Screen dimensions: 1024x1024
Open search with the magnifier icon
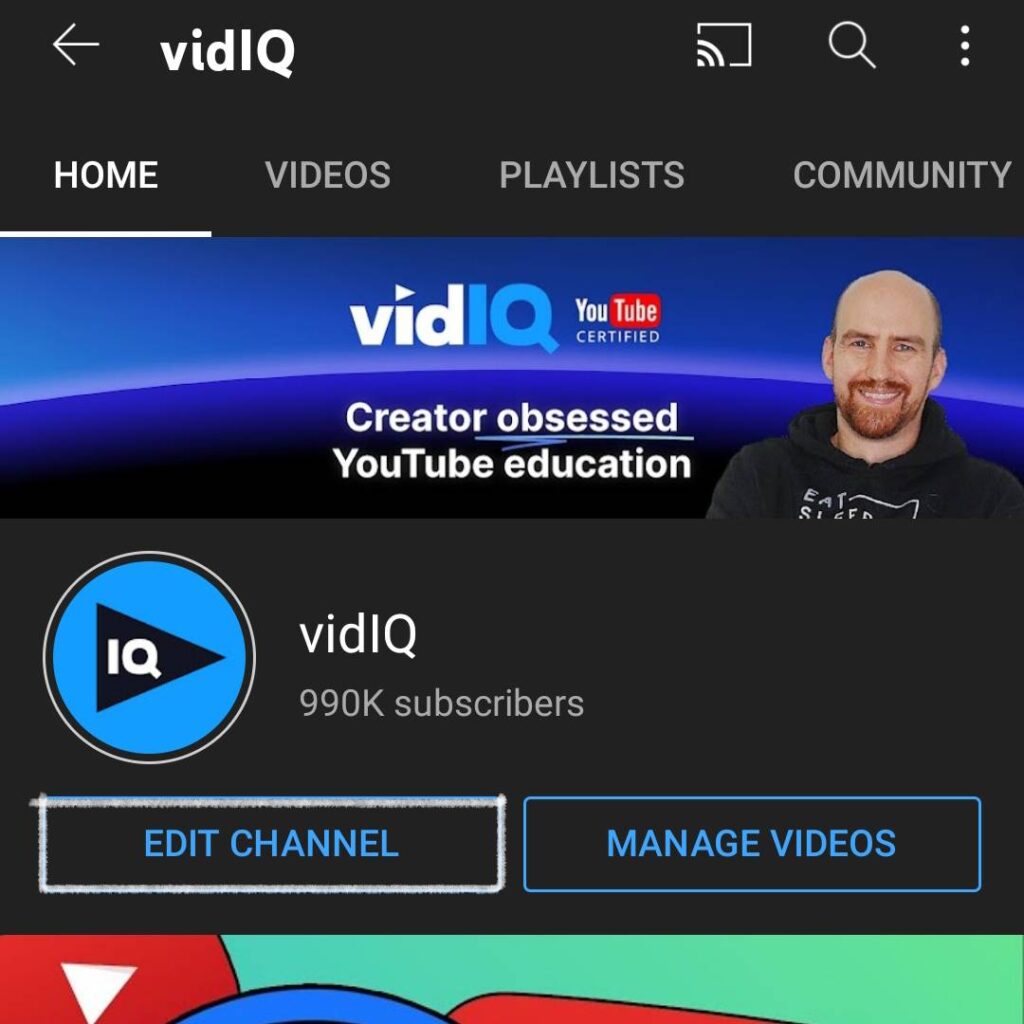coord(851,46)
